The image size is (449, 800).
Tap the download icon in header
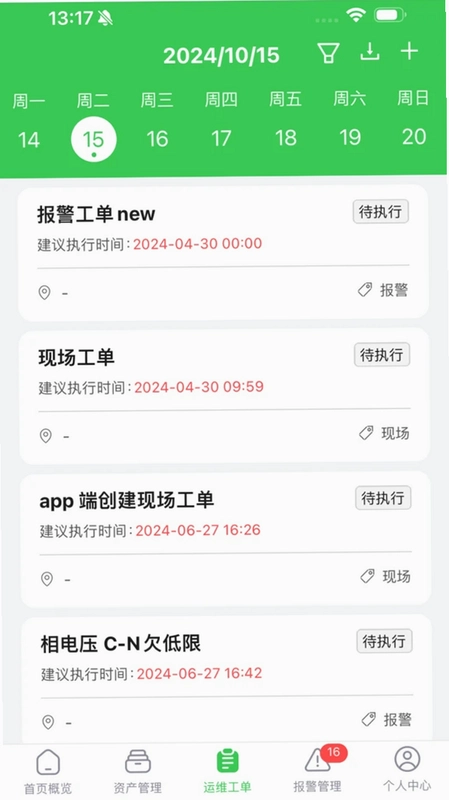click(369, 52)
